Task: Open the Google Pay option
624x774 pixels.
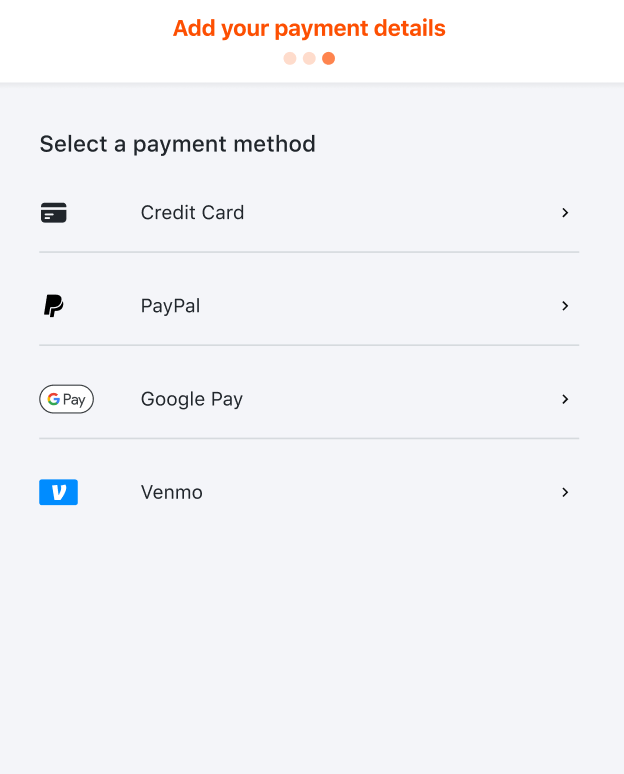Action: click(x=192, y=399)
